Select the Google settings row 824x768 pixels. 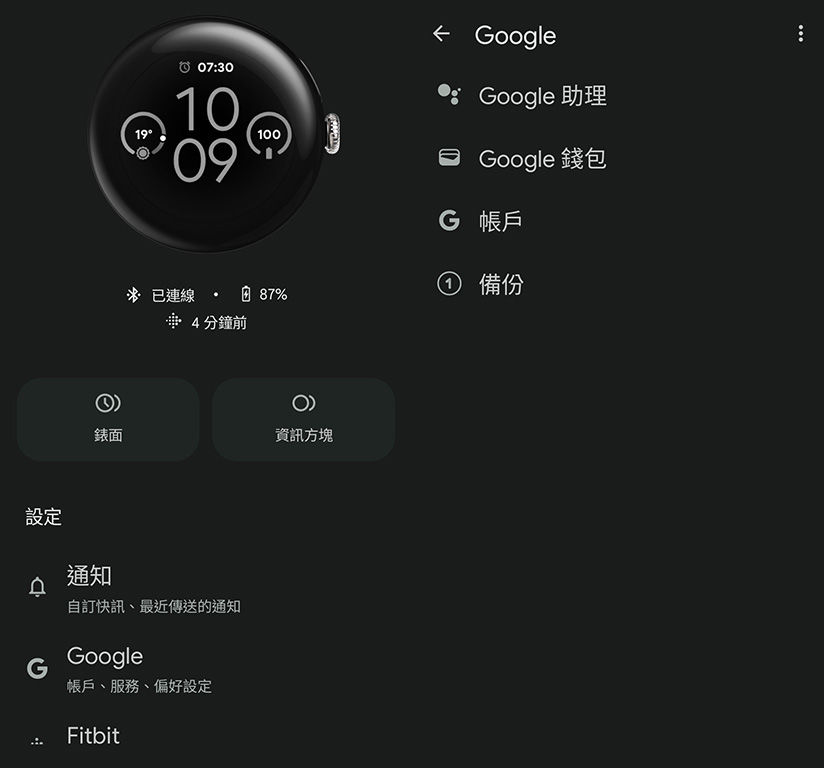(x=140, y=669)
